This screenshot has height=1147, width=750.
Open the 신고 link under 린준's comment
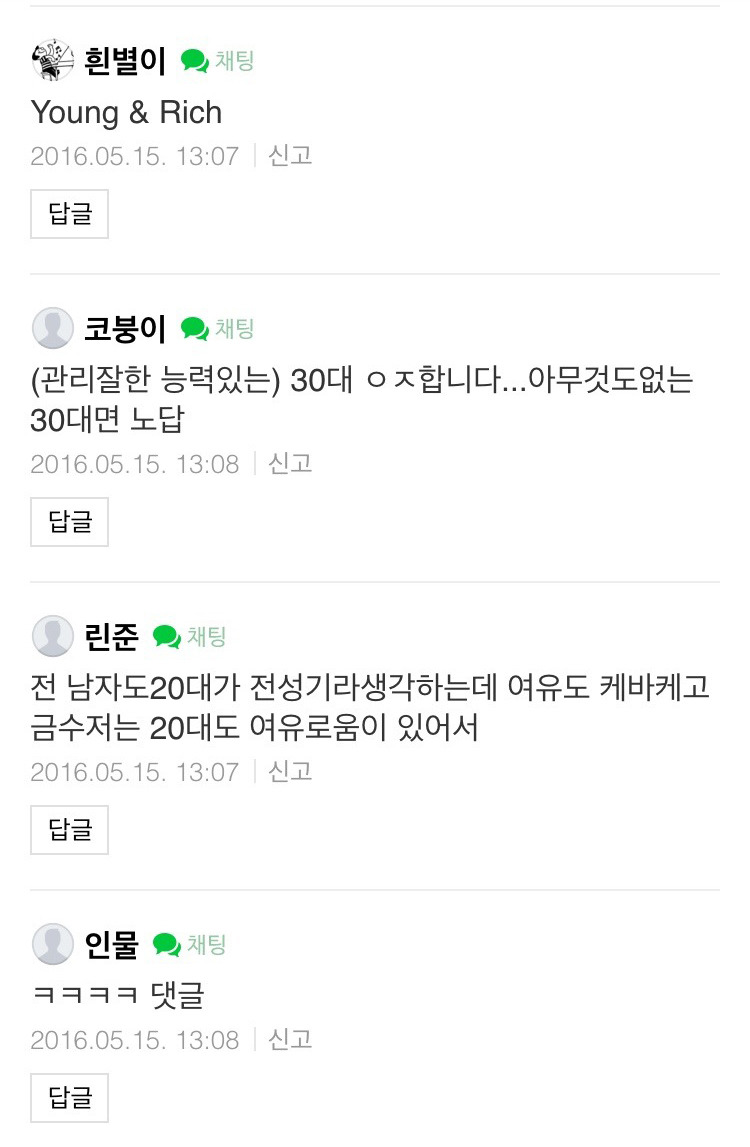tap(292, 770)
